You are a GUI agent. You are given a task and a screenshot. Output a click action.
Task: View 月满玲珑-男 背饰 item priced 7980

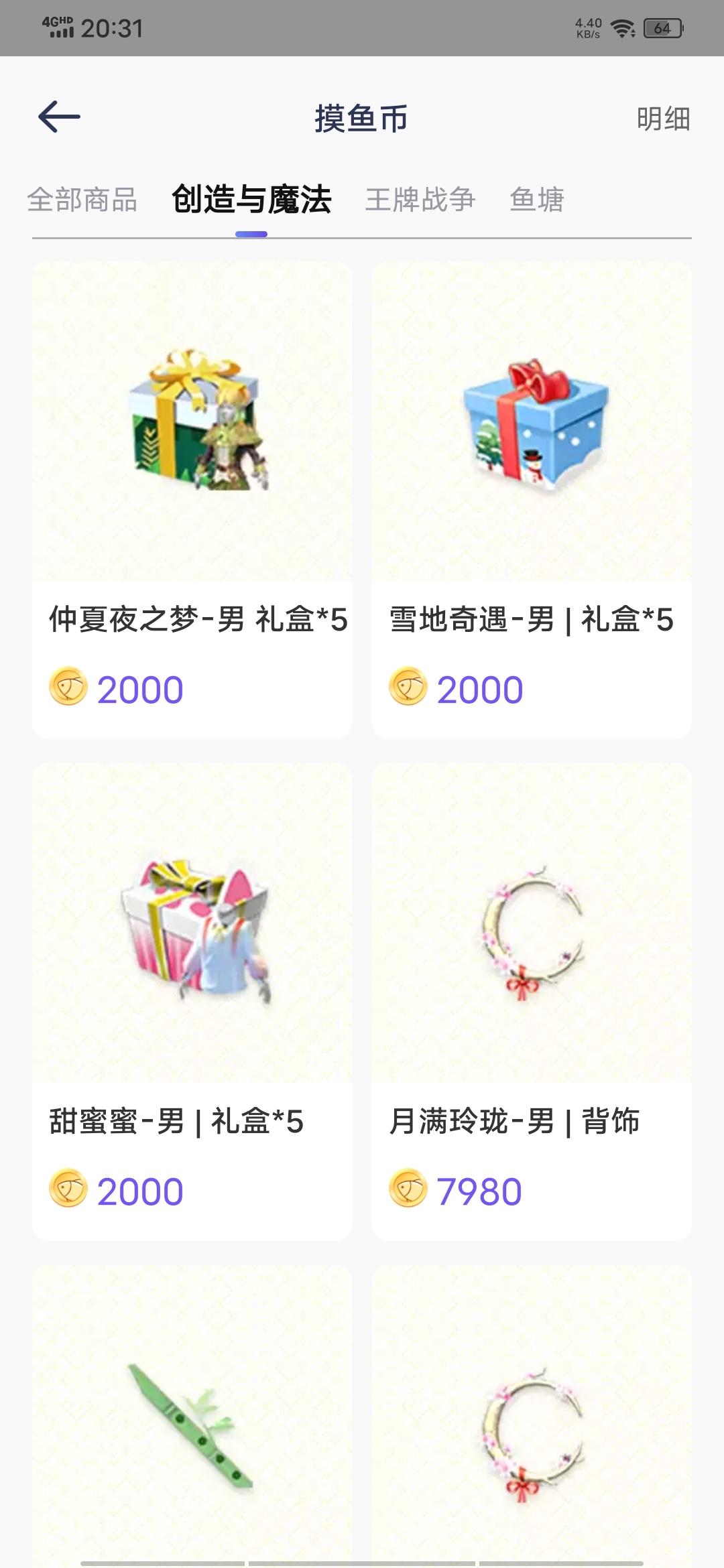click(532, 1002)
